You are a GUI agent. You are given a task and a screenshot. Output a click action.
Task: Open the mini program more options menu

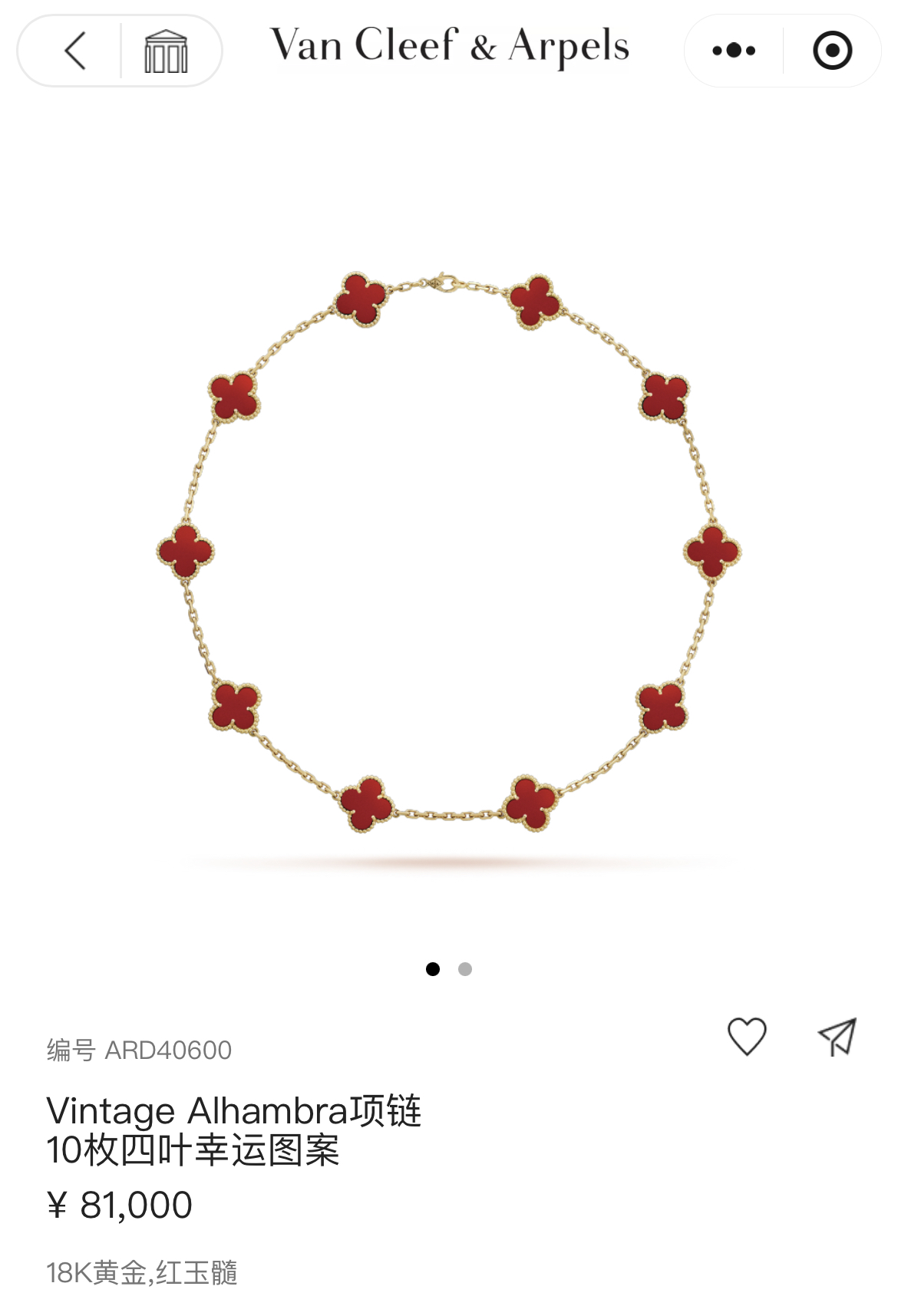[x=733, y=51]
